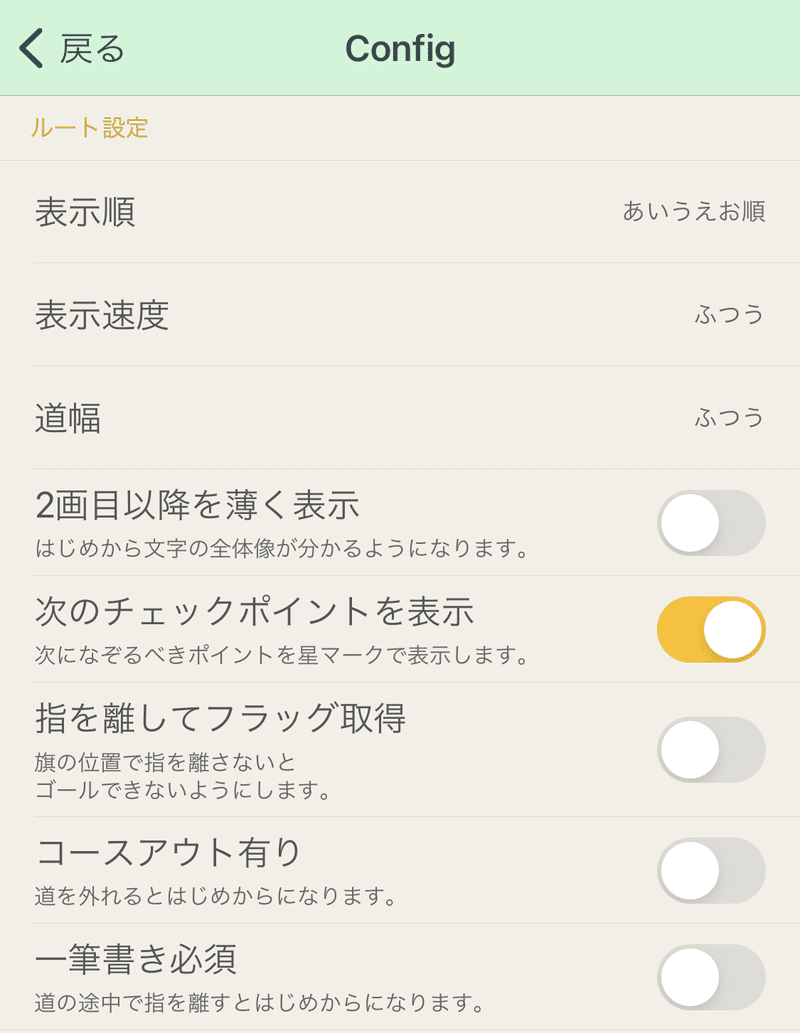Viewport: 800px width, 1033px height.
Task: Turn off 次のチェックポイントを表示
Action: [x=710, y=630]
